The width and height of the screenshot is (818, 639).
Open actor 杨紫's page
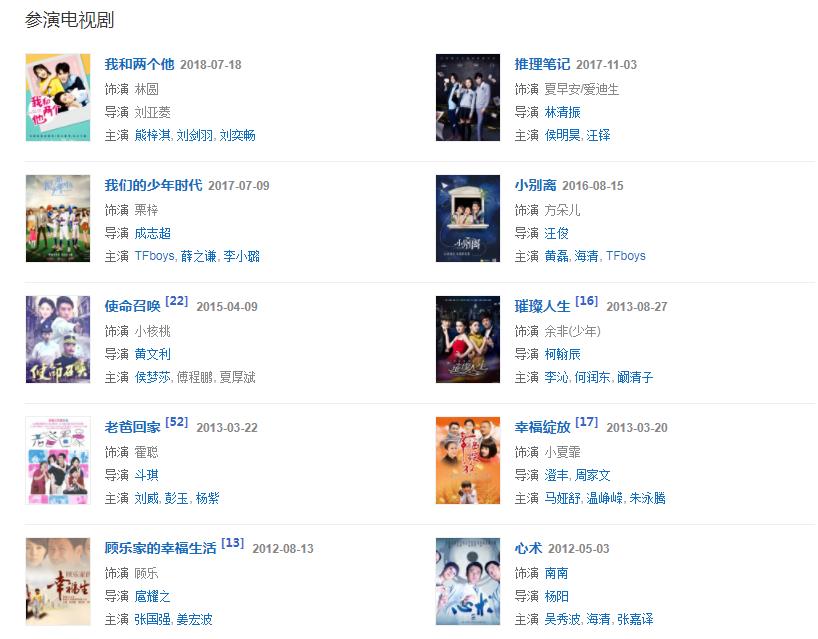207,498
